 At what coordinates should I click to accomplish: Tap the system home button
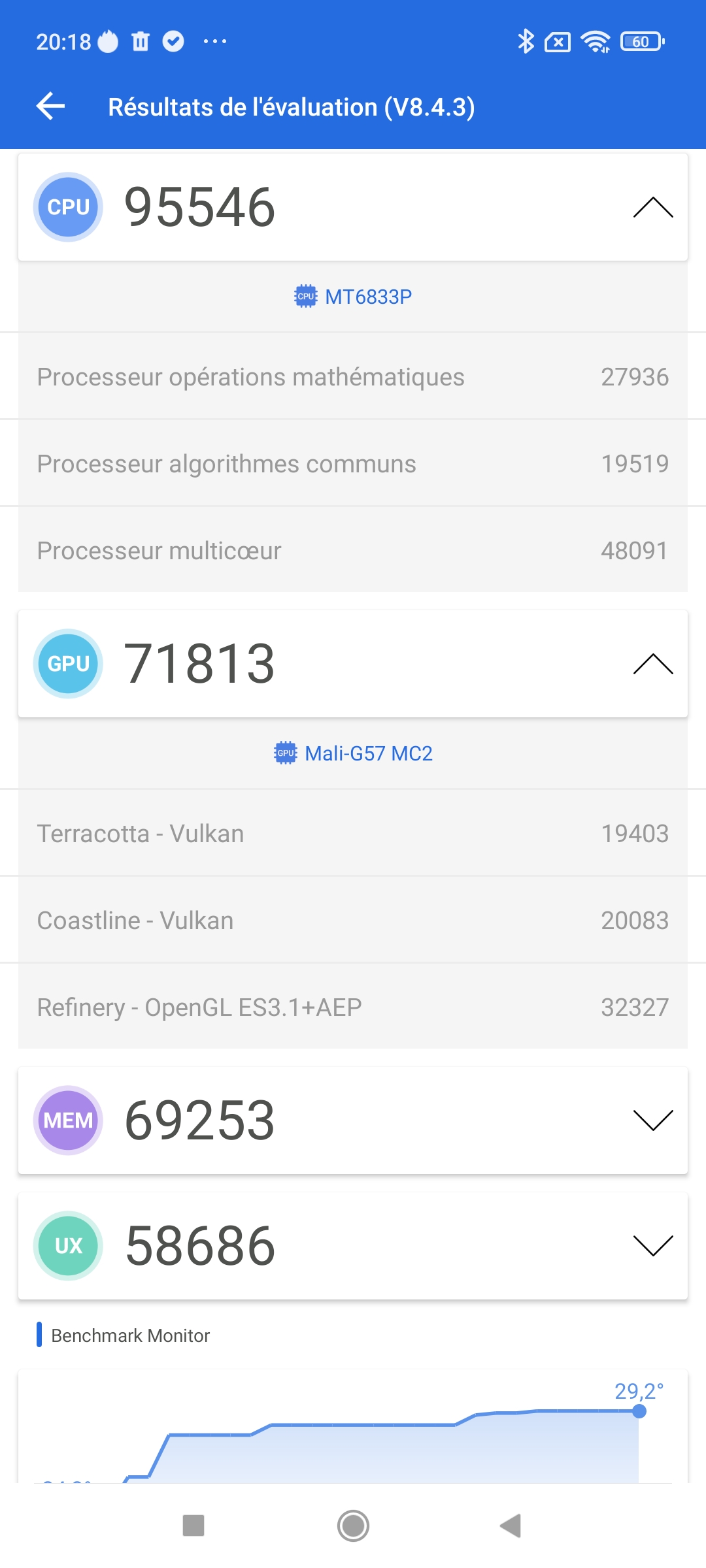click(x=353, y=1526)
